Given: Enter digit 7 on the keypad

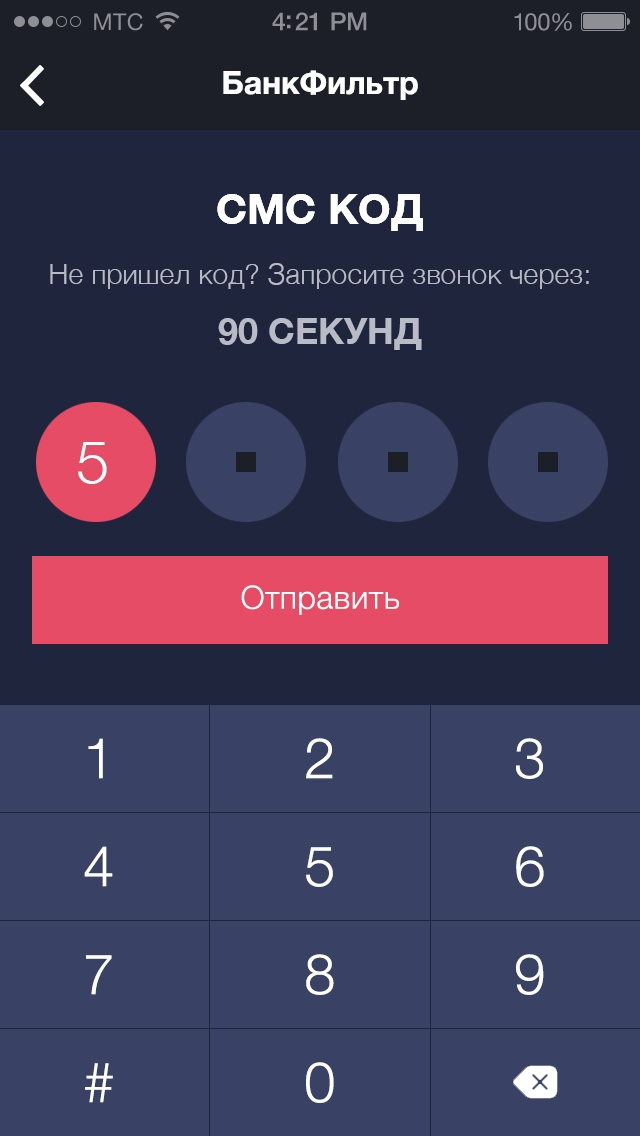Looking at the screenshot, I should click(104, 974).
